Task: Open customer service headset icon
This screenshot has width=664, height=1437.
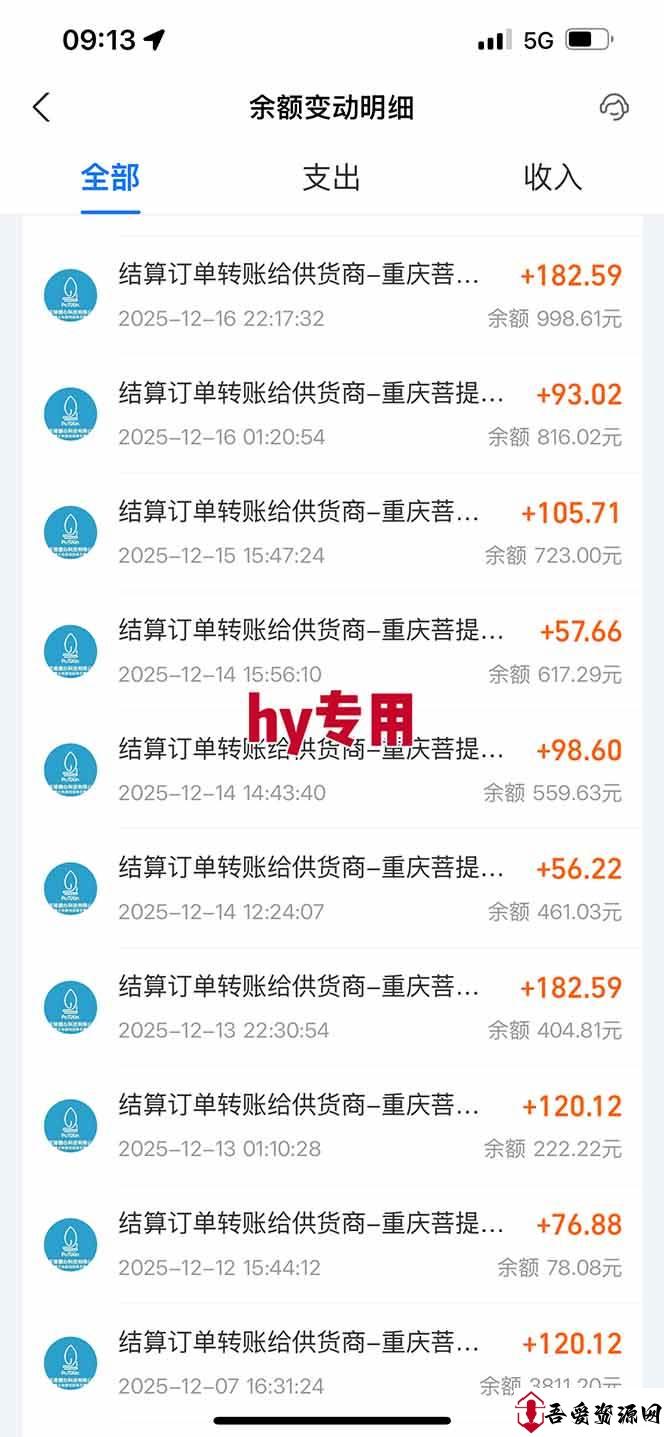Action: [x=613, y=107]
